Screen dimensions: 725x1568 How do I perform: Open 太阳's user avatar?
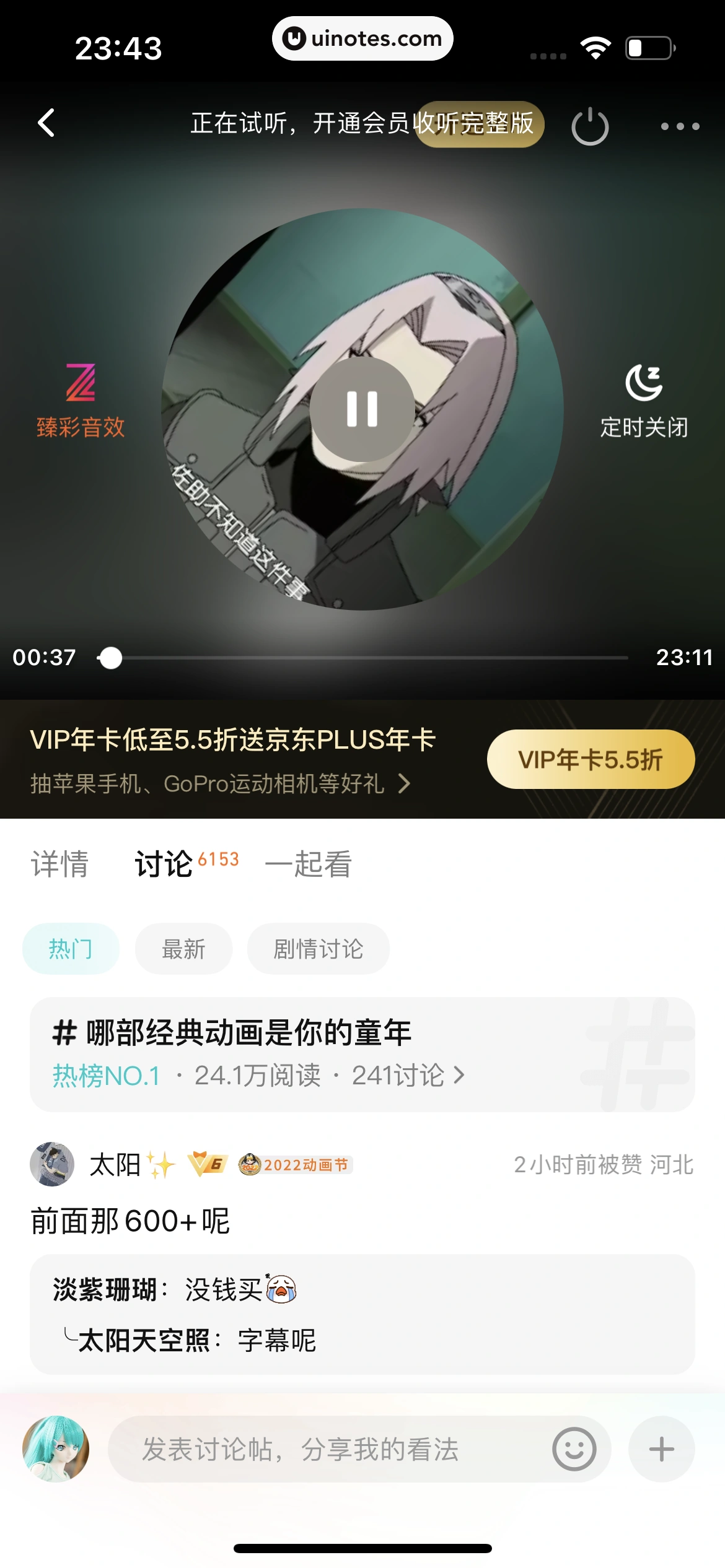[52, 1165]
